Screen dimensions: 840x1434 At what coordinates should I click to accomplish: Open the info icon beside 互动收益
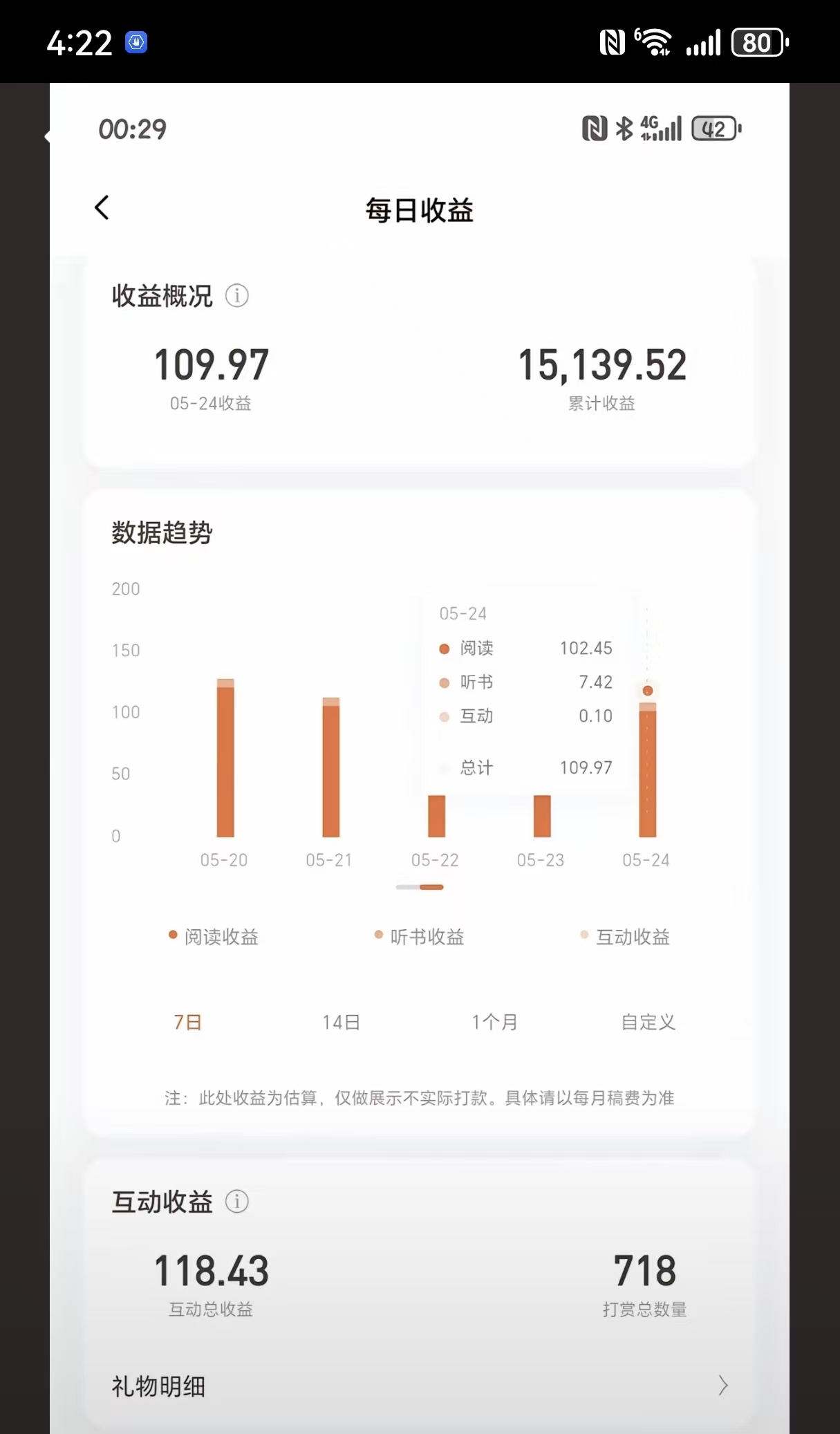point(237,1202)
